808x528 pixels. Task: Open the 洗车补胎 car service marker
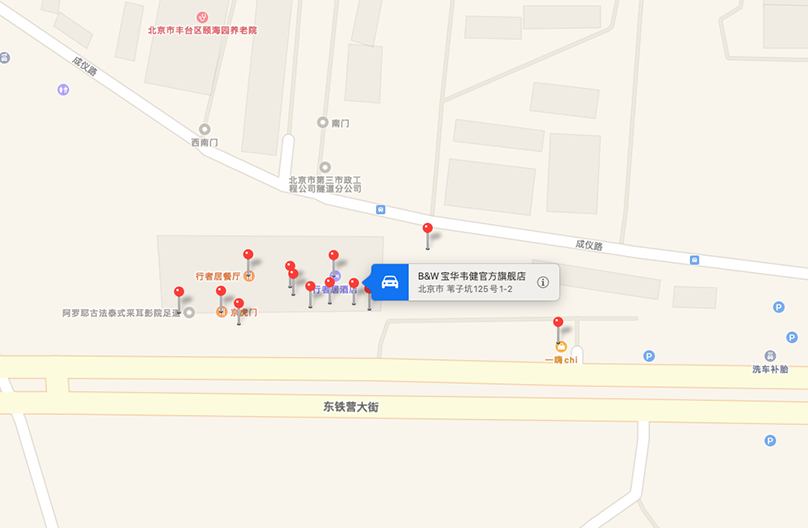click(x=770, y=356)
